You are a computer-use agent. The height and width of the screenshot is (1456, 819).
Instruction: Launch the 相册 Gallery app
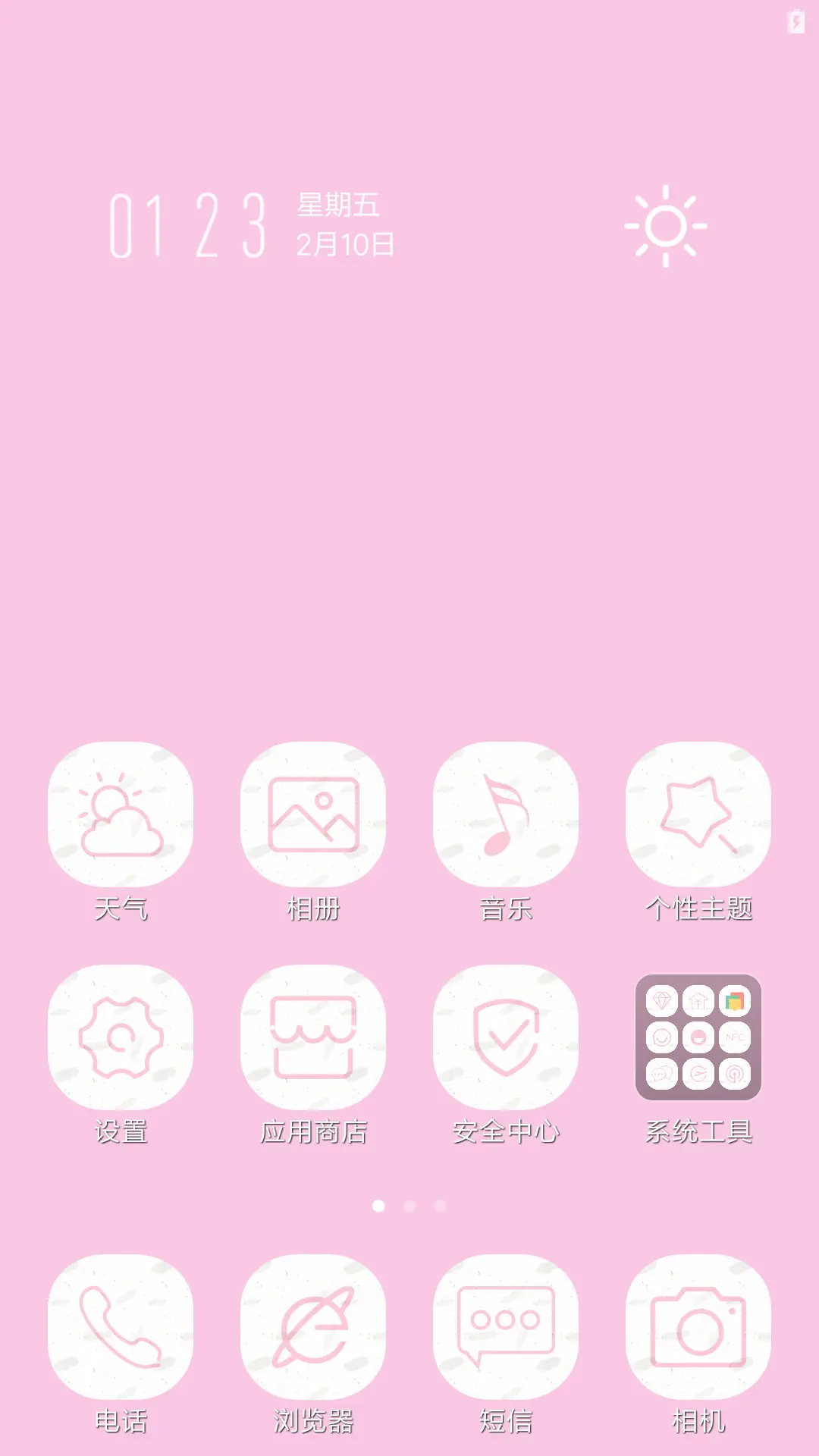pyautogui.click(x=314, y=815)
